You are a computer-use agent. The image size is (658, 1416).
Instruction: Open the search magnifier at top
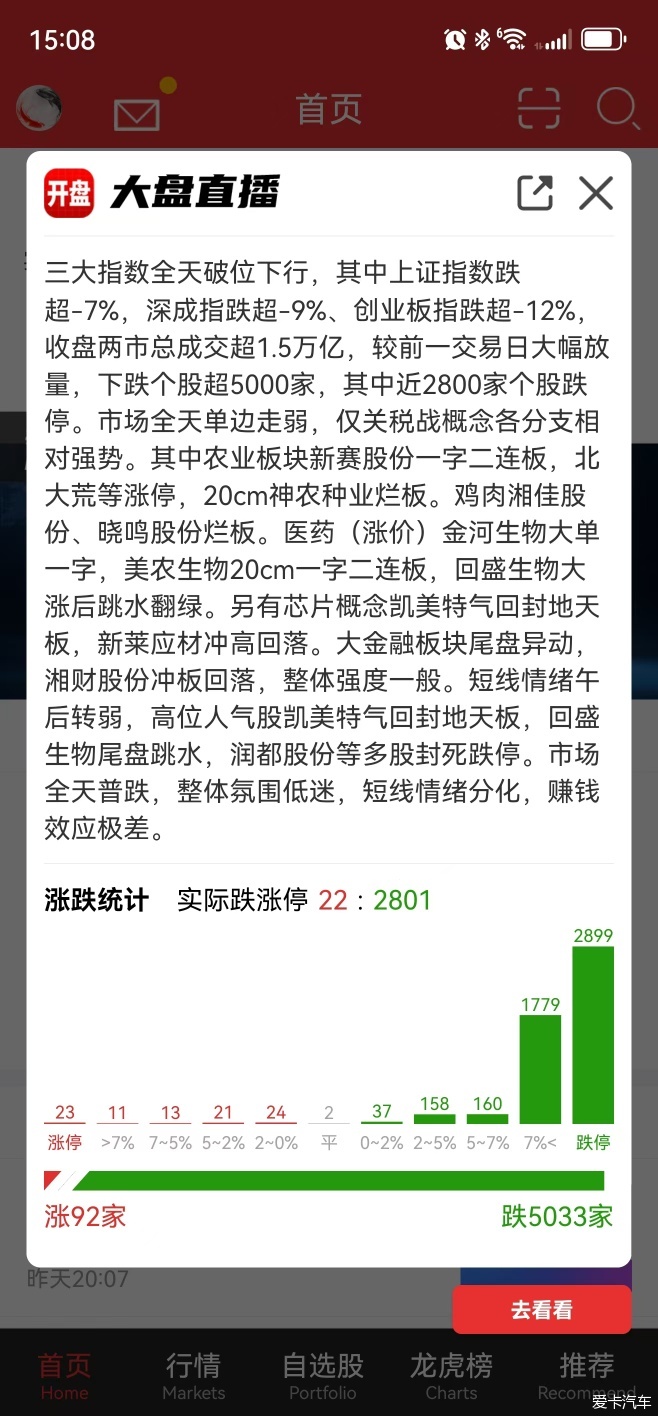[x=617, y=109]
